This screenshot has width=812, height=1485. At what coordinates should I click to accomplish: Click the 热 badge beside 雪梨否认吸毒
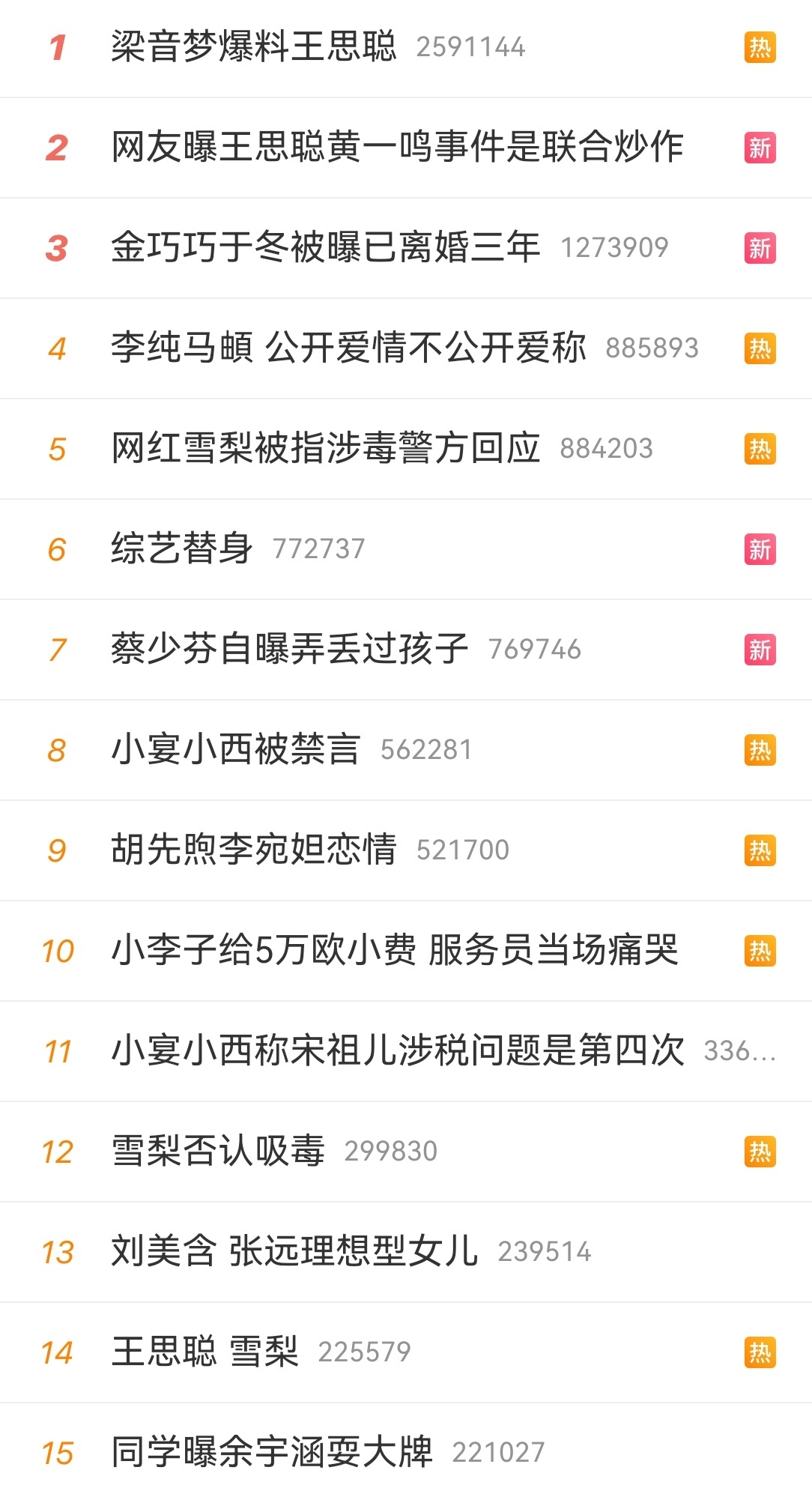pyautogui.click(x=760, y=1152)
